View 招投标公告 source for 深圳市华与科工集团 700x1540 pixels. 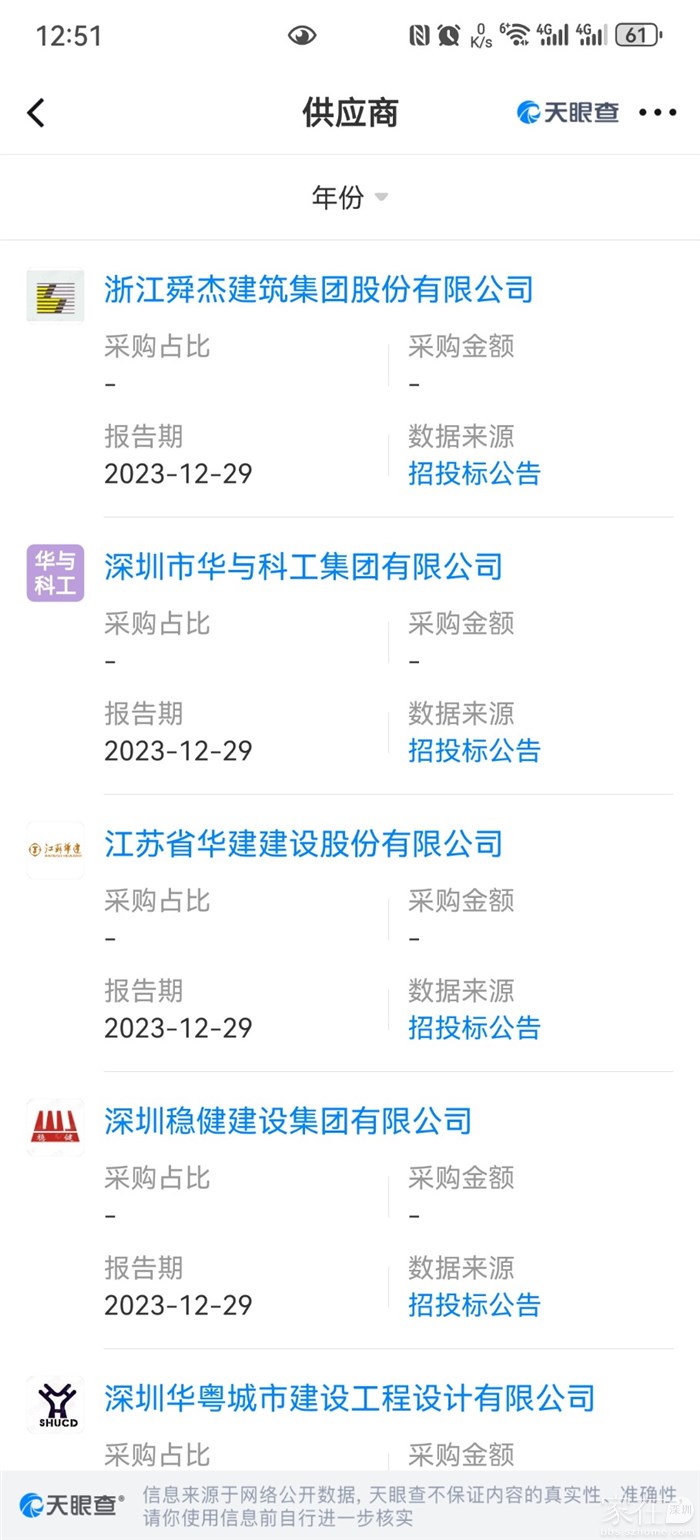pos(474,750)
